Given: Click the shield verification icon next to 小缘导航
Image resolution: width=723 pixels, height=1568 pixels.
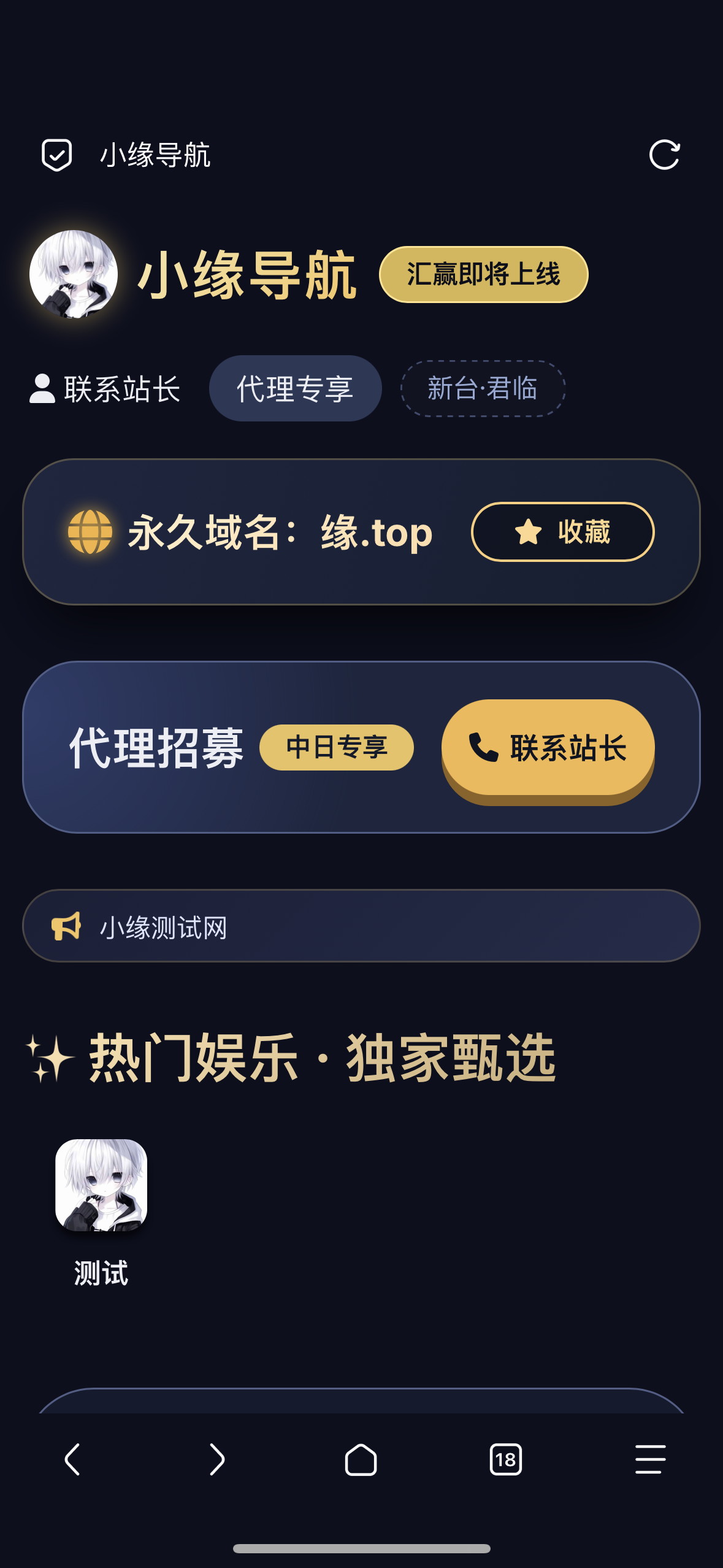Looking at the screenshot, I should click(56, 155).
